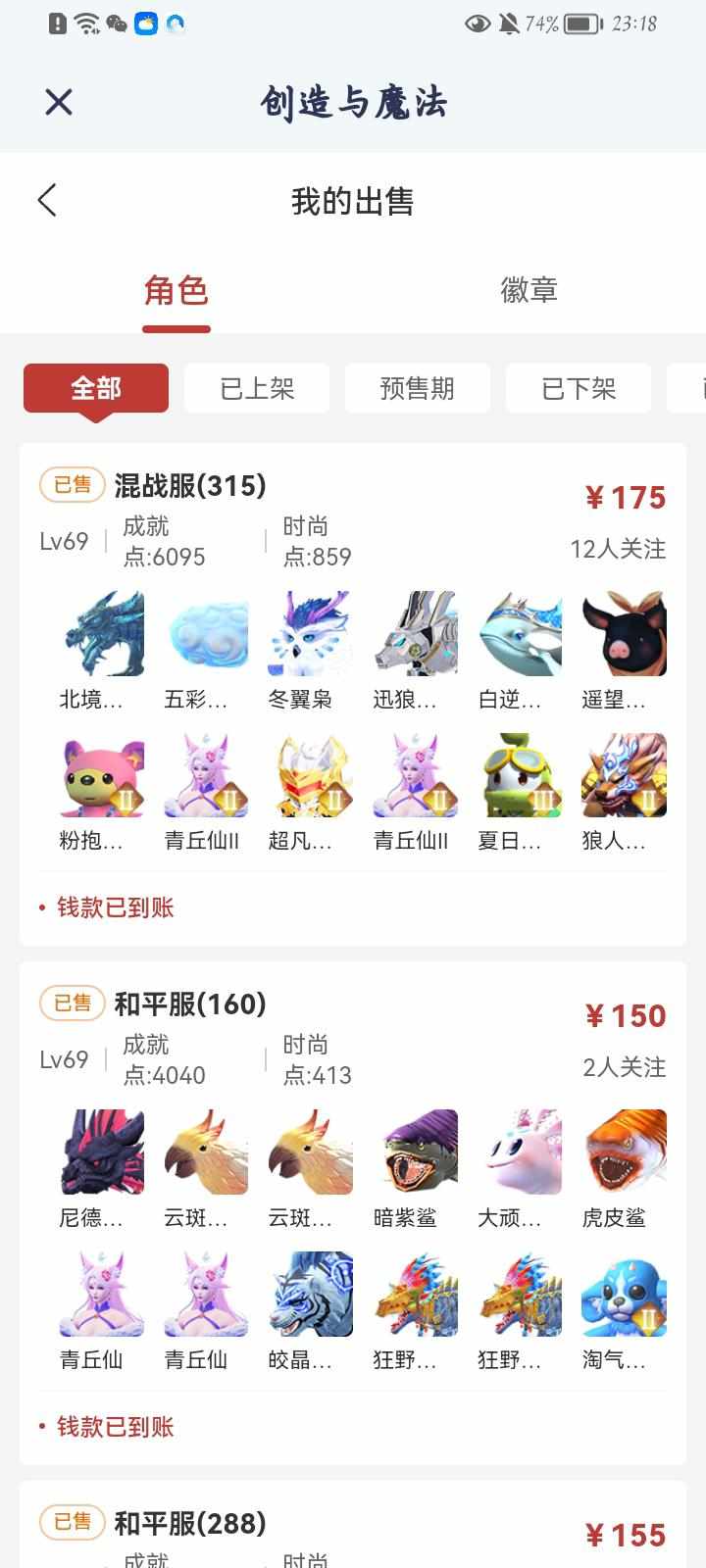Filter by 已上架 listings
This screenshot has width=706, height=1568.
(257, 389)
